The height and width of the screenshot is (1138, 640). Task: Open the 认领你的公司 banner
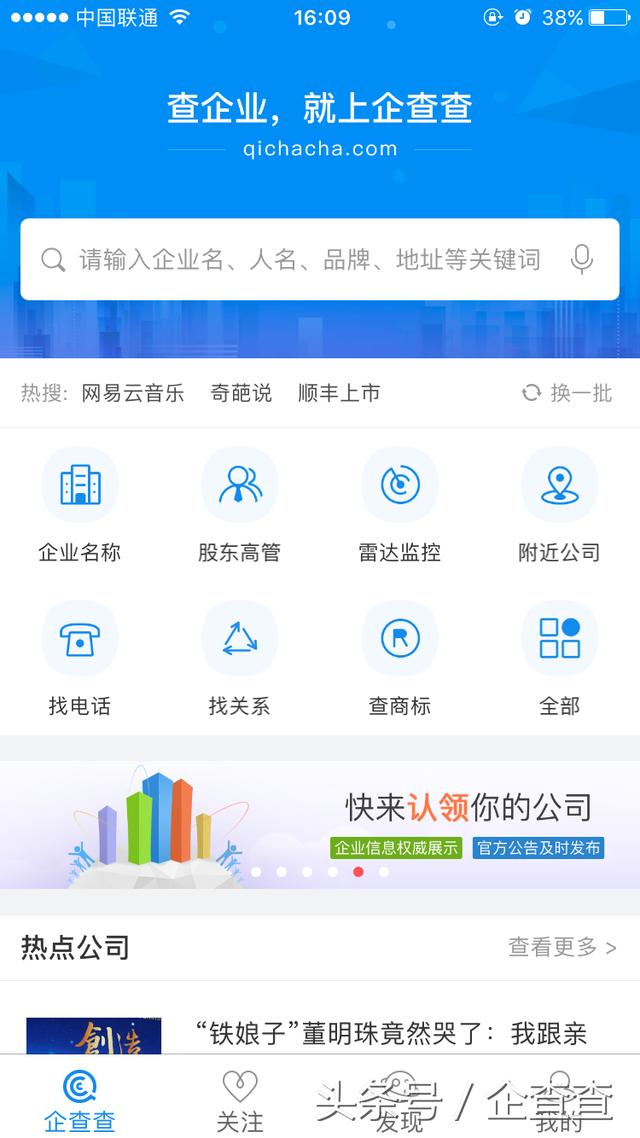320,825
